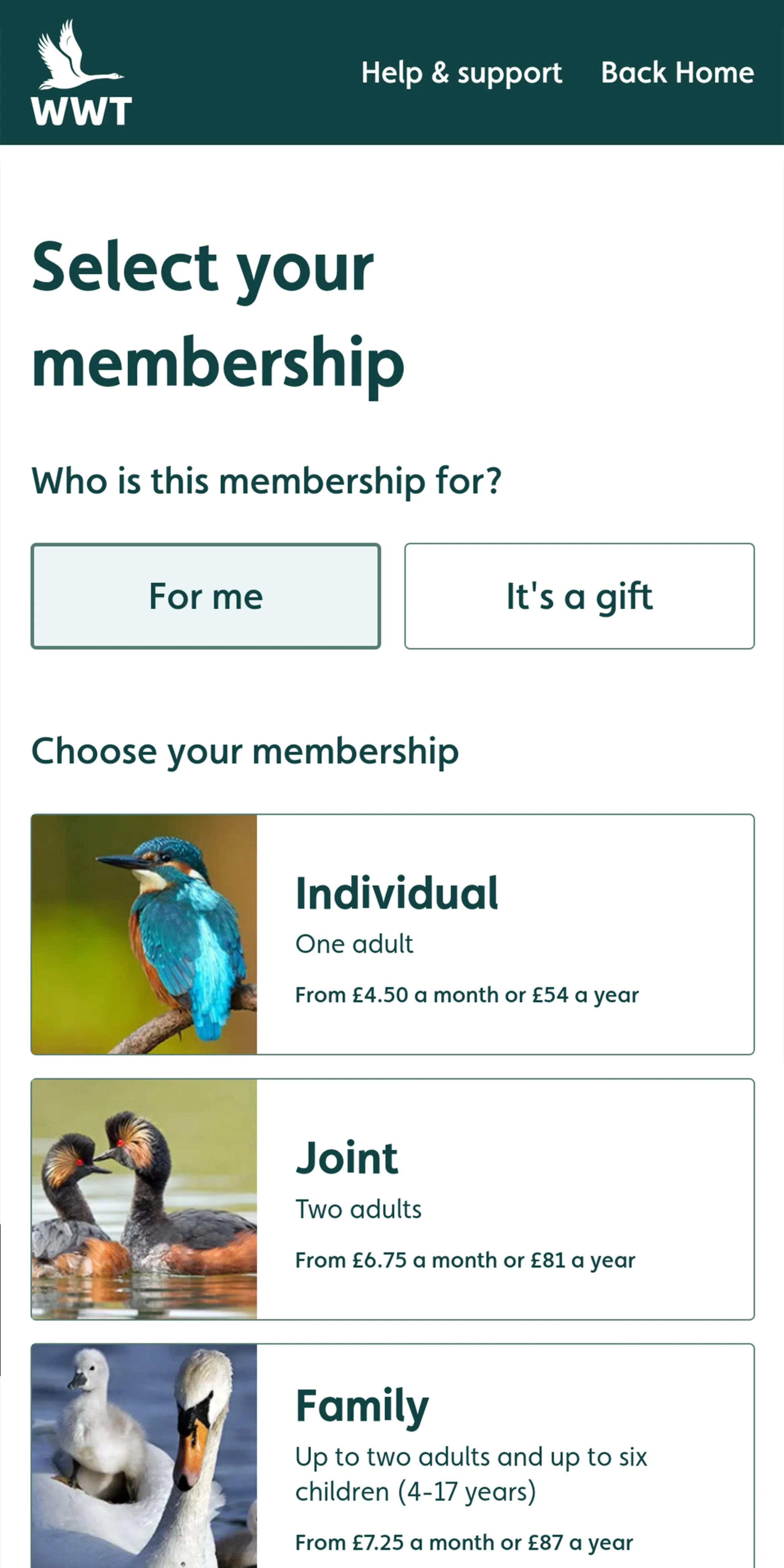
Task: Select the For me option
Action: point(206,596)
